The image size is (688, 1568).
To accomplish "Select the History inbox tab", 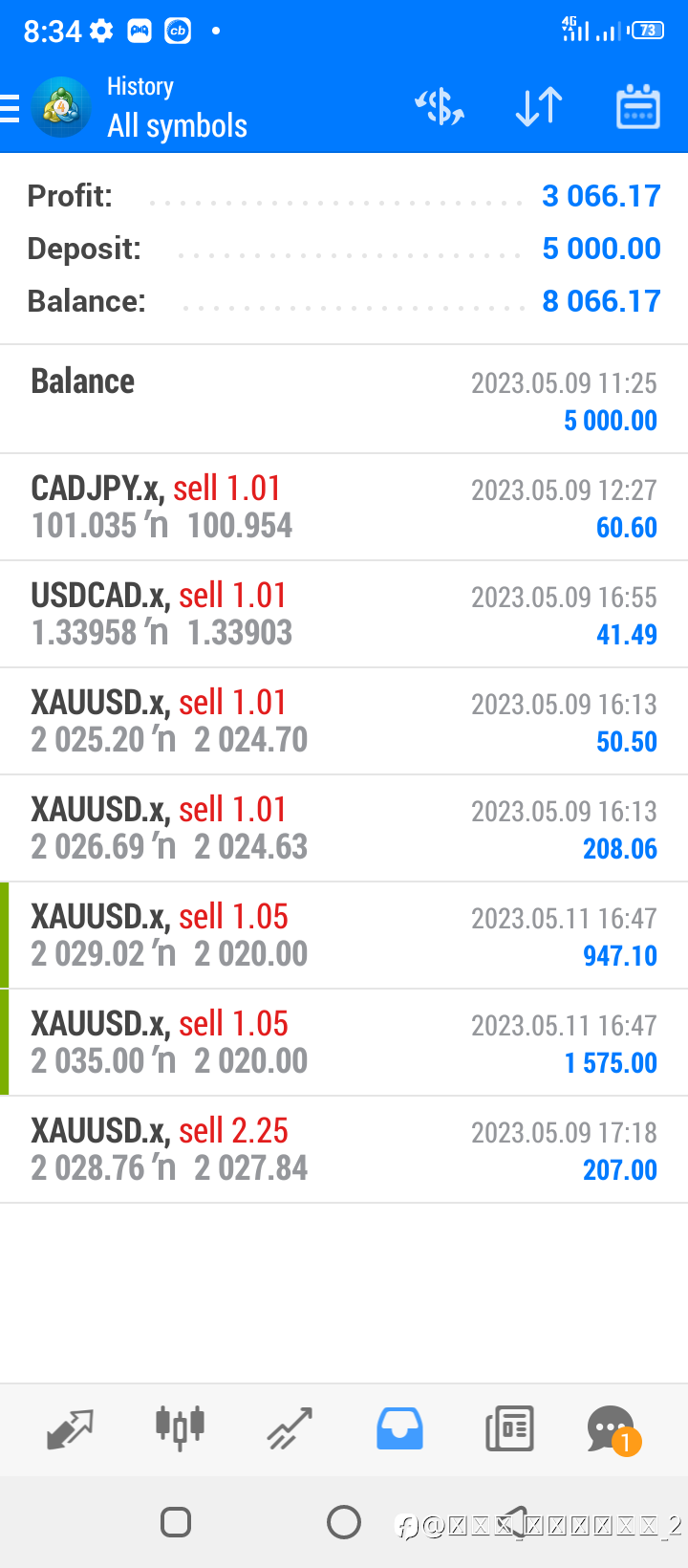I will point(399,1429).
